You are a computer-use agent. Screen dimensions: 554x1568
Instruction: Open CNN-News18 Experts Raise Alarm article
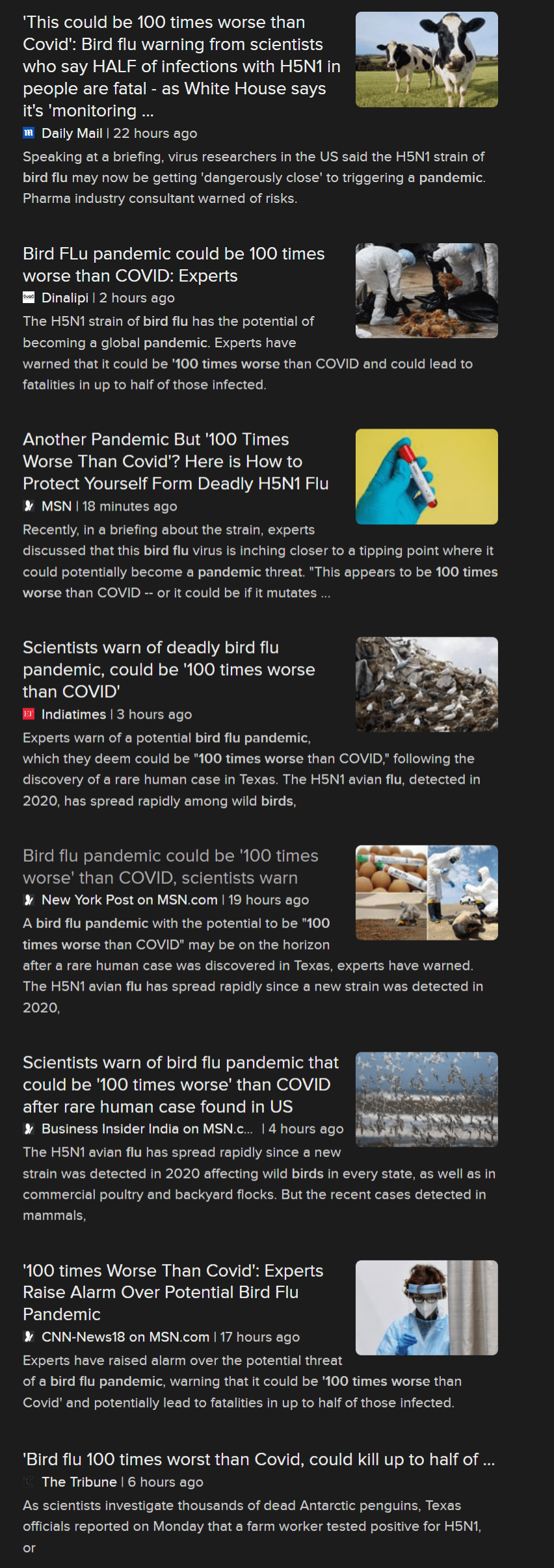(x=173, y=1292)
